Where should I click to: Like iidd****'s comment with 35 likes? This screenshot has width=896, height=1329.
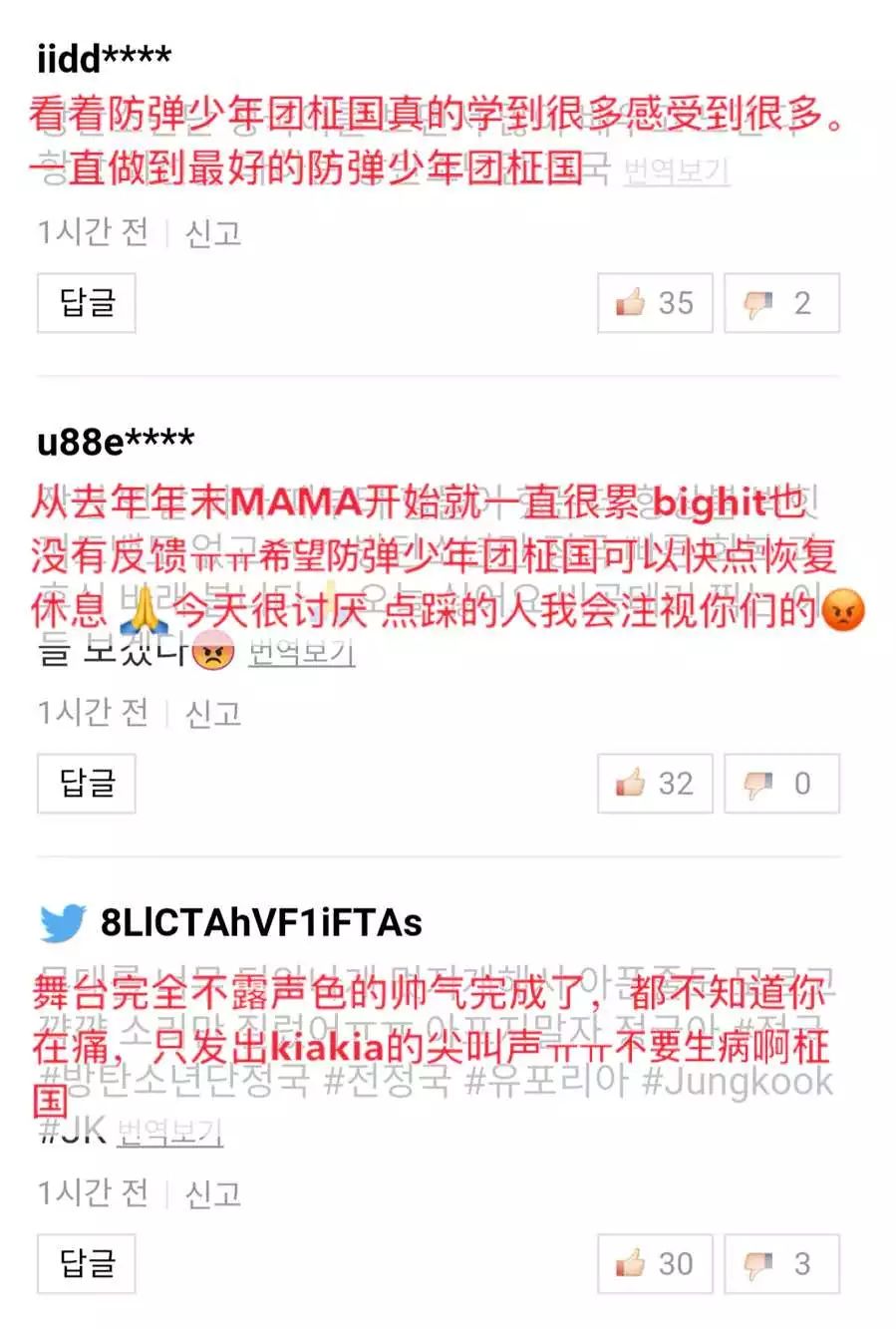[655, 302]
